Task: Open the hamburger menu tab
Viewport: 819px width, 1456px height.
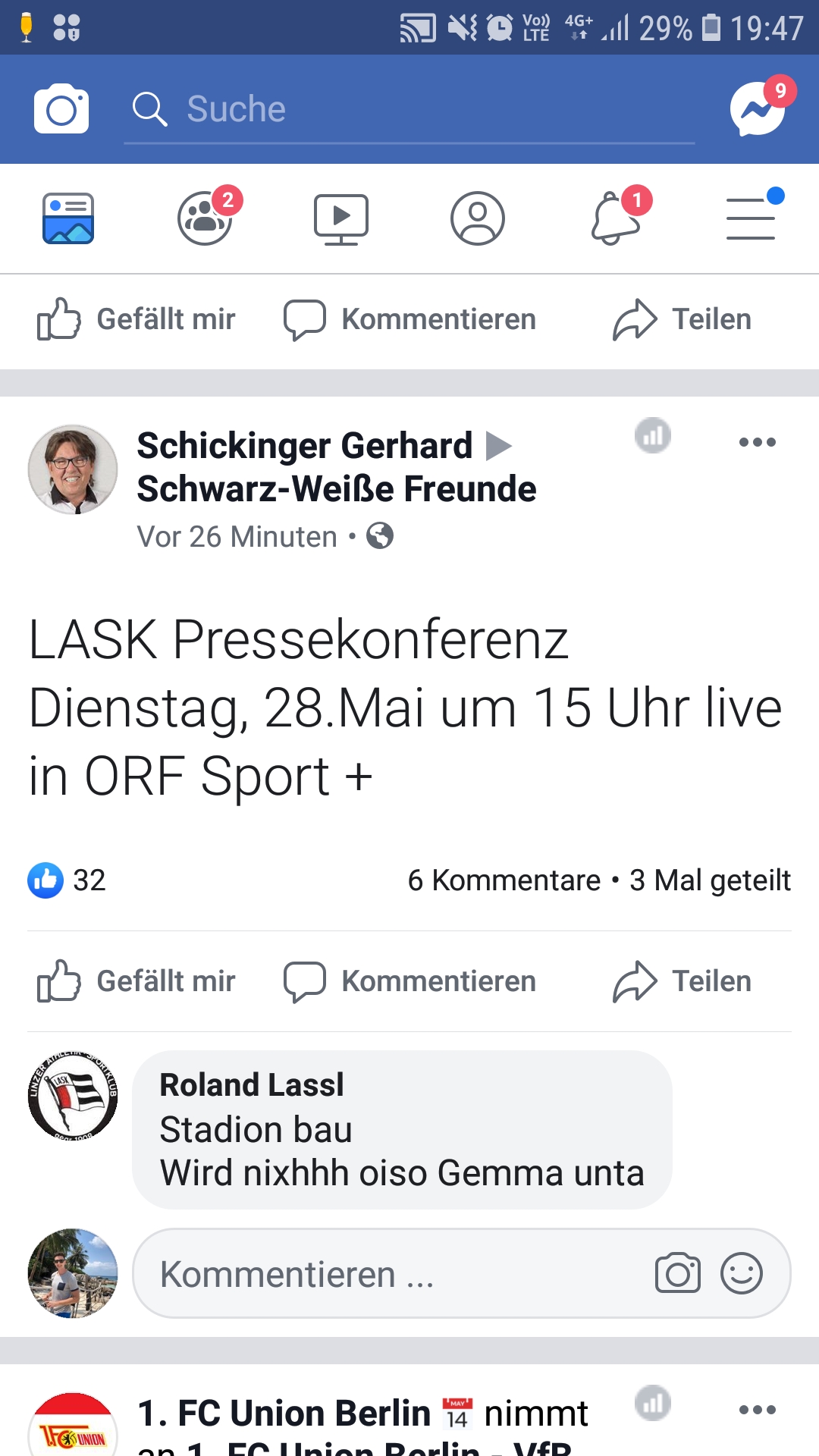Action: click(x=753, y=217)
